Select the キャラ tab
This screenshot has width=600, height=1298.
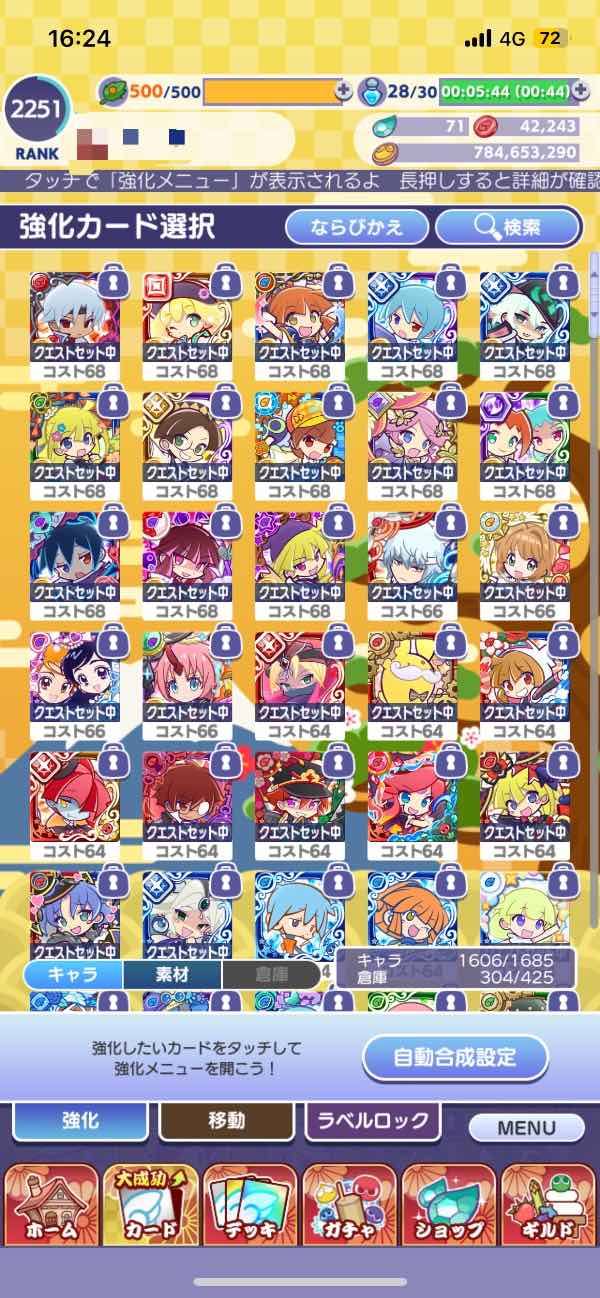tap(73, 974)
